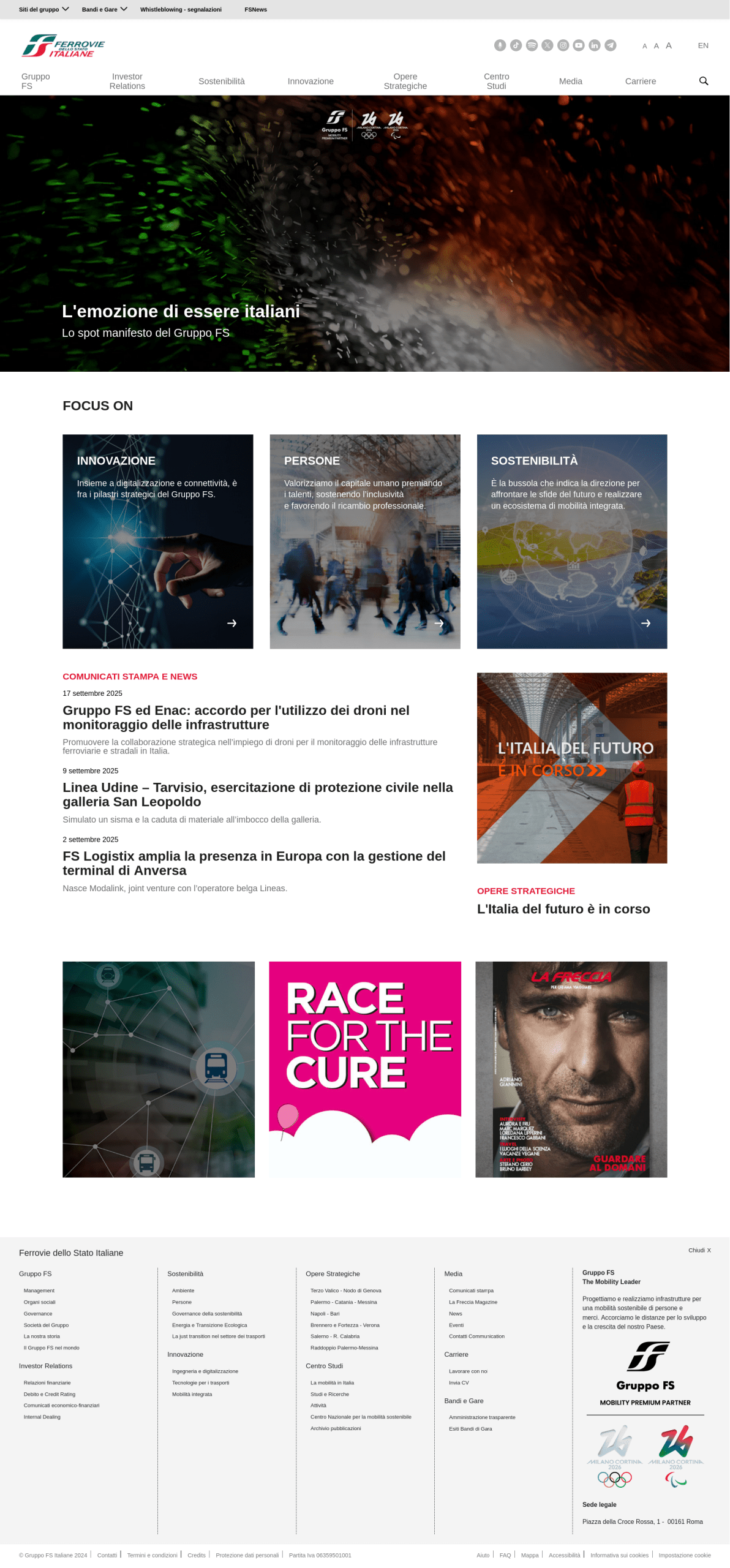Open the PERSONE focus card
Image resolution: width=730 pixels, height=1568 pixels.
click(x=364, y=541)
